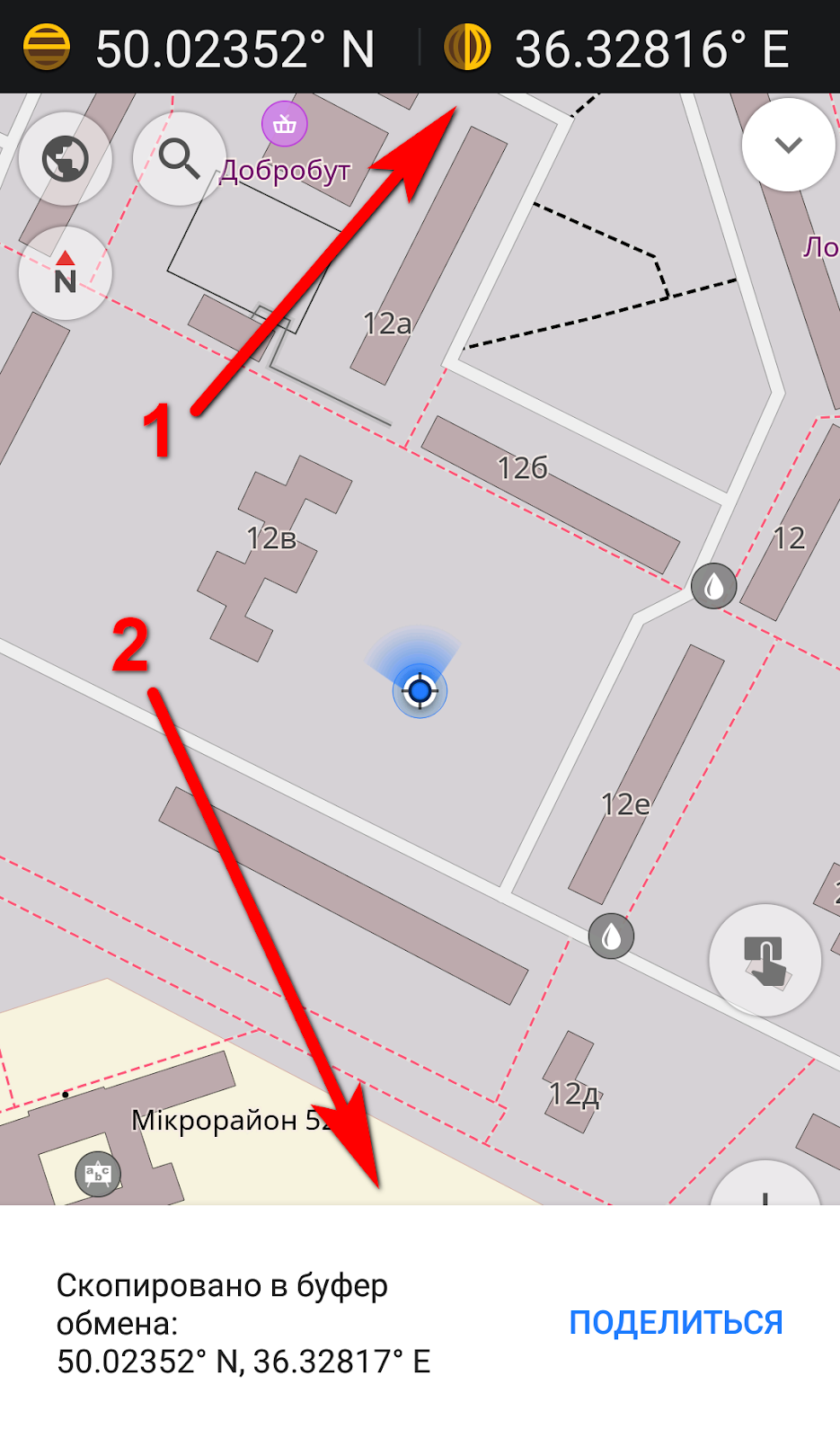Open the map touch gesture button

[x=765, y=960]
